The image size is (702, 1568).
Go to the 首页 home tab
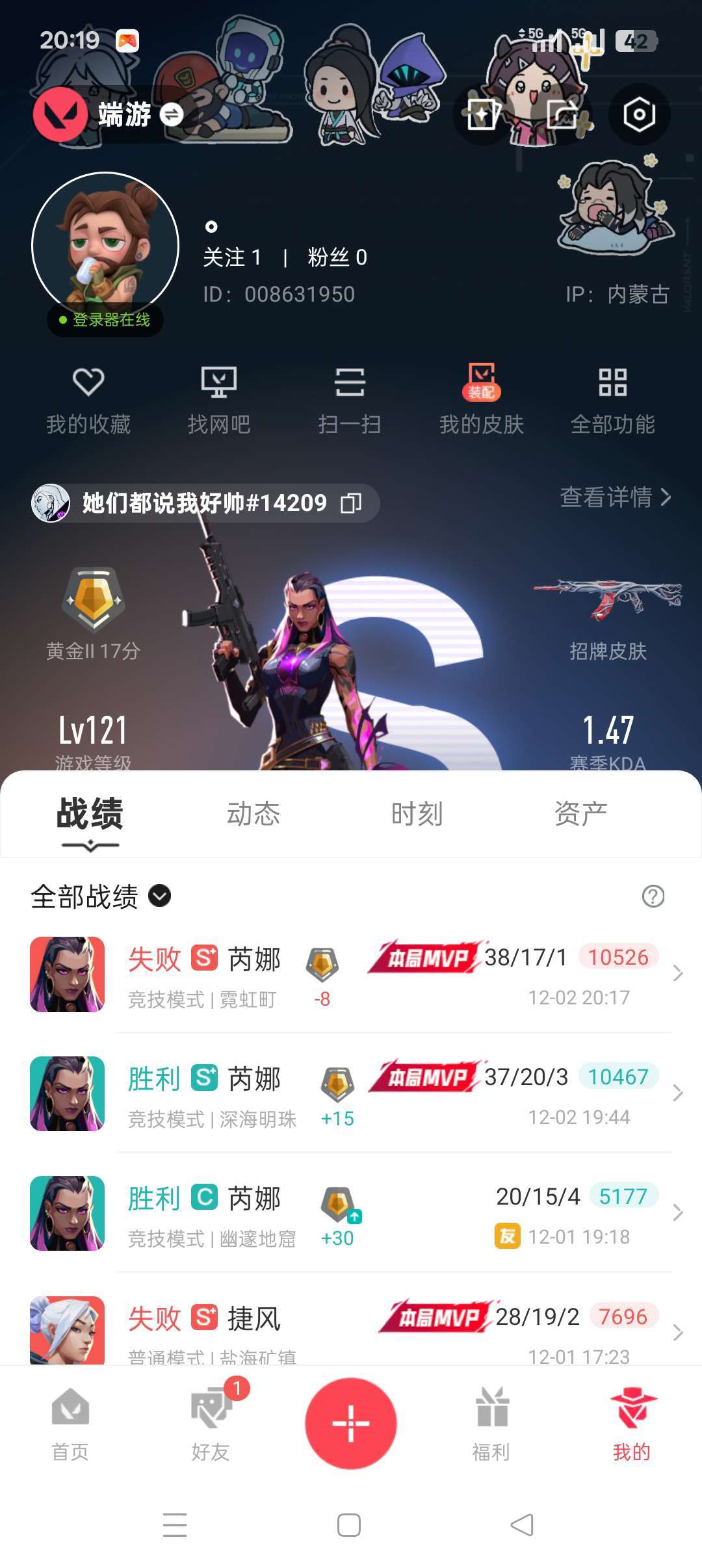[x=70, y=1424]
